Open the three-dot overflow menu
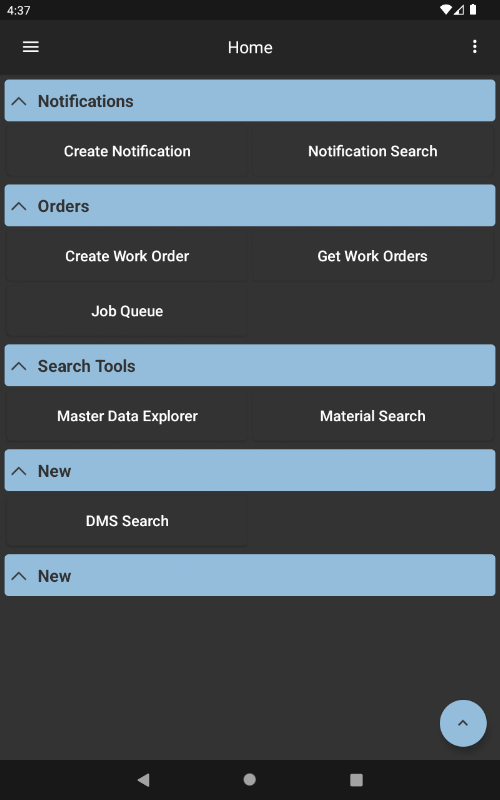 click(x=474, y=47)
